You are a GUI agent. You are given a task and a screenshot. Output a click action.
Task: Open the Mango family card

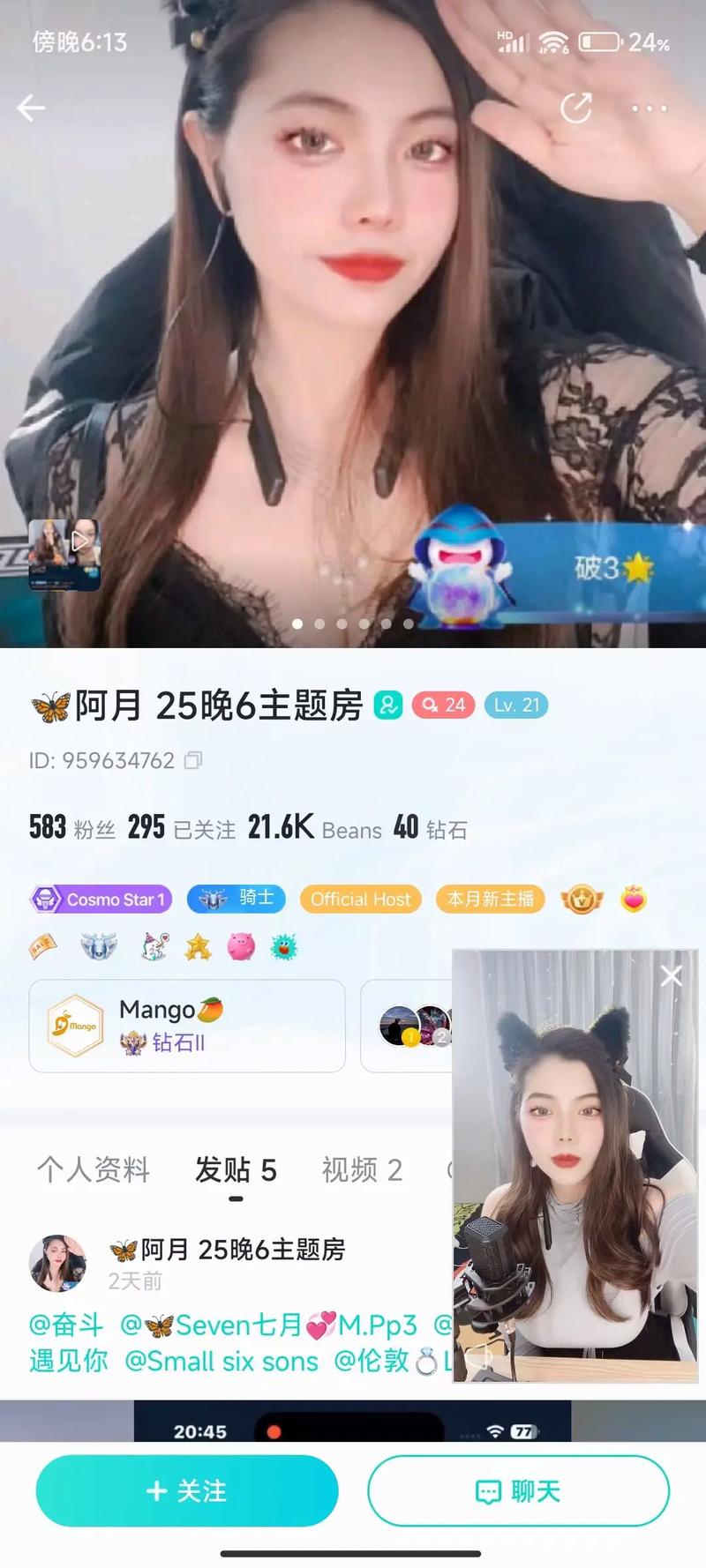click(x=186, y=1026)
